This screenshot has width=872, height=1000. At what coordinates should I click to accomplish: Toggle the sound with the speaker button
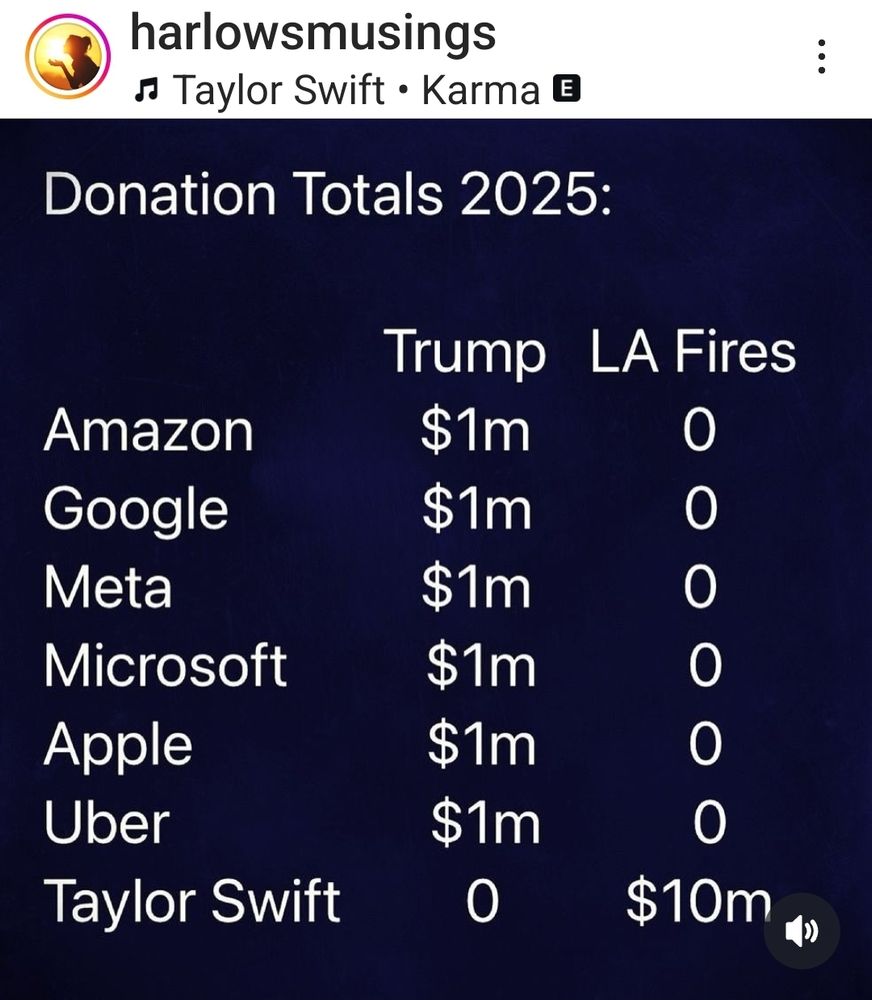tap(801, 931)
